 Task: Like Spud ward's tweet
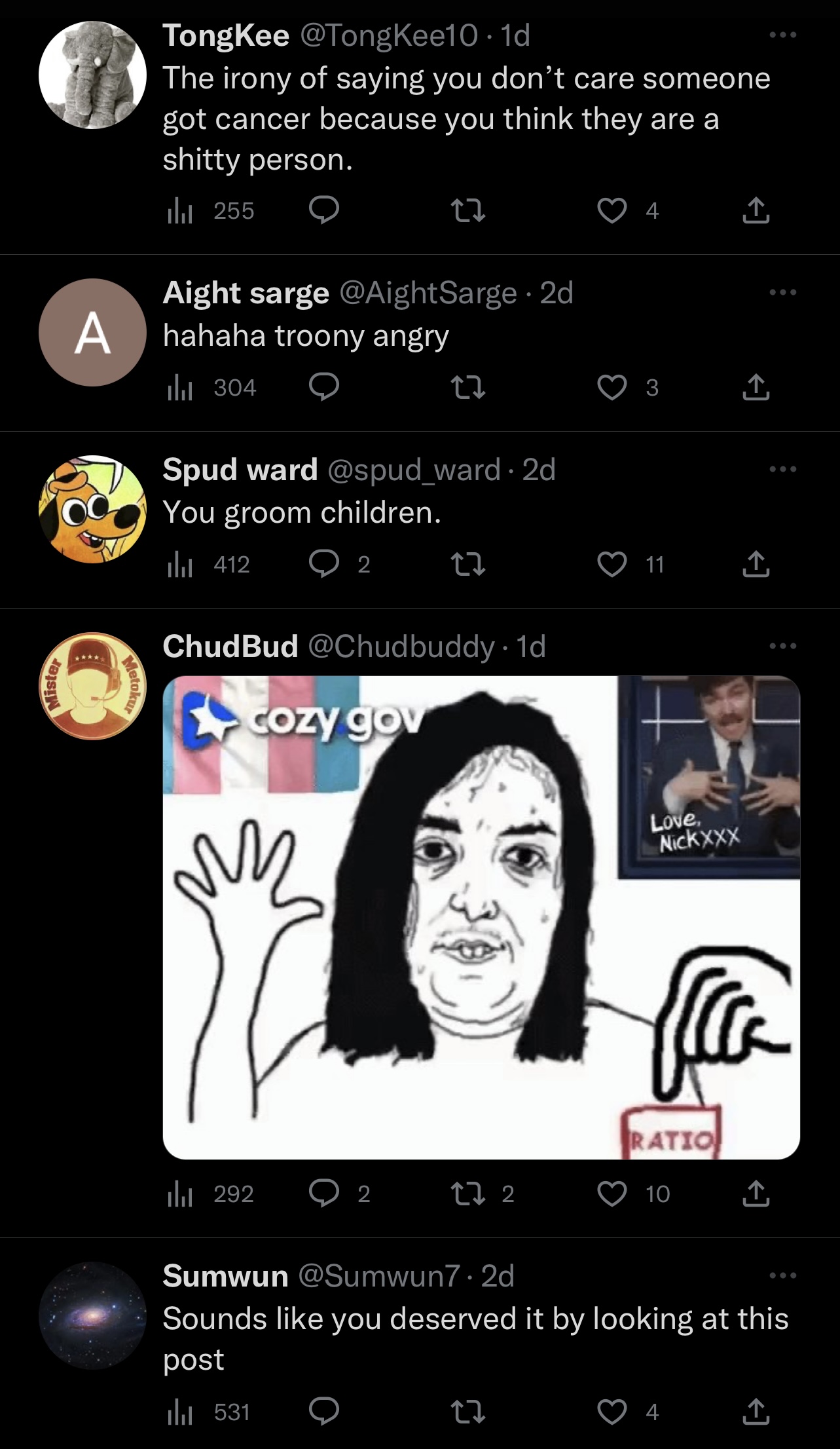(x=612, y=565)
